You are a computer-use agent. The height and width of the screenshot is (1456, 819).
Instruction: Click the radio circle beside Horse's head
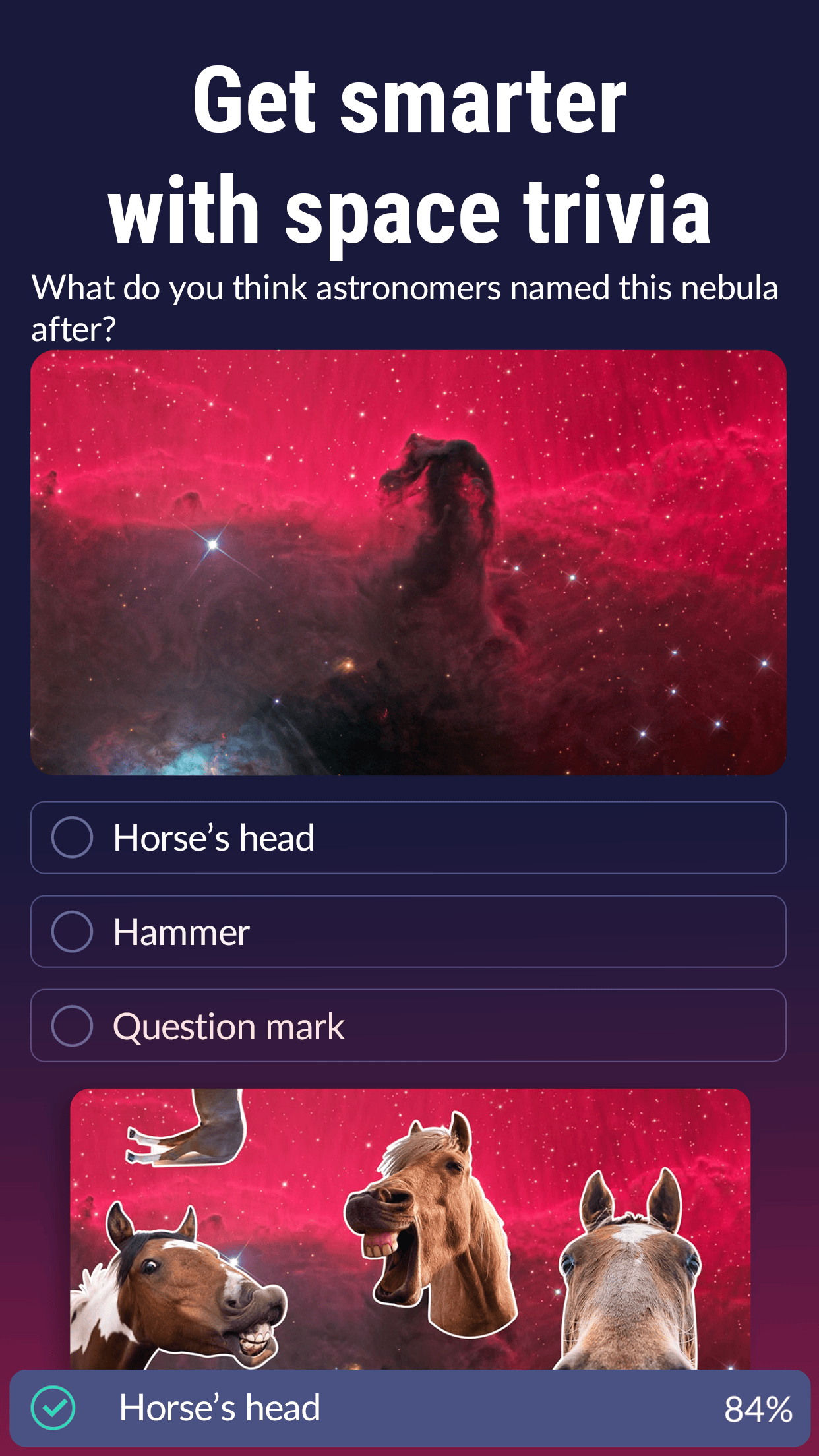pyautogui.click(x=73, y=838)
